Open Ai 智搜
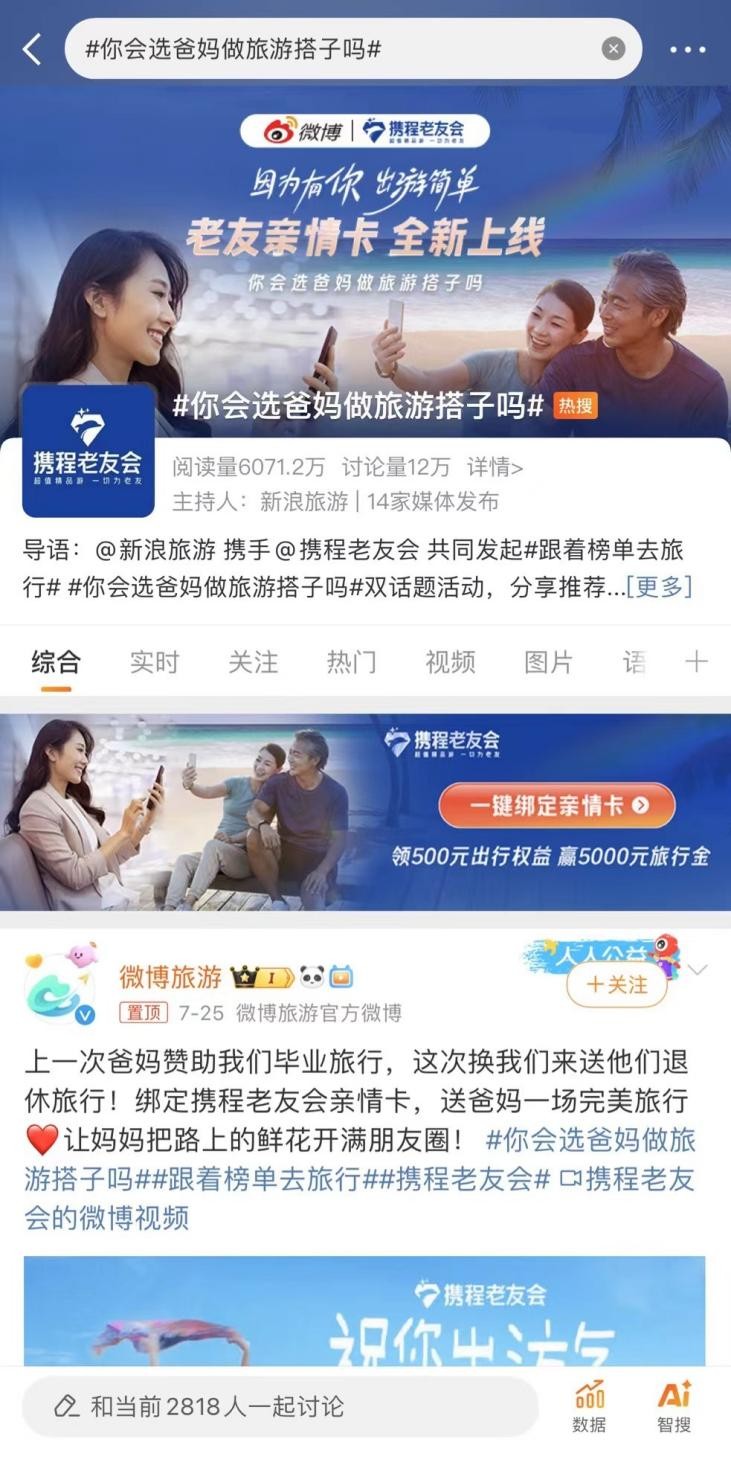The image size is (731, 1471). 675,1407
